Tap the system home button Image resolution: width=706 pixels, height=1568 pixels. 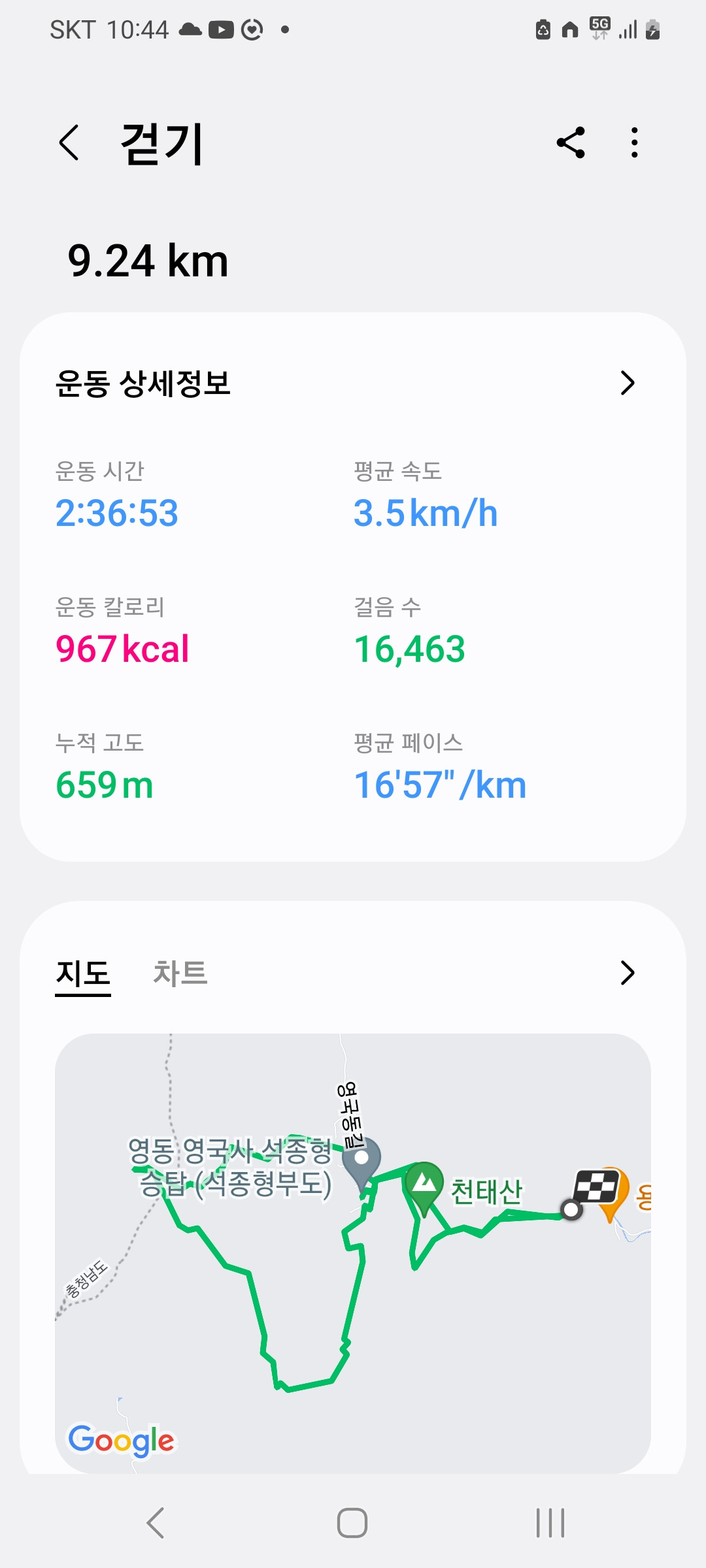352,1523
